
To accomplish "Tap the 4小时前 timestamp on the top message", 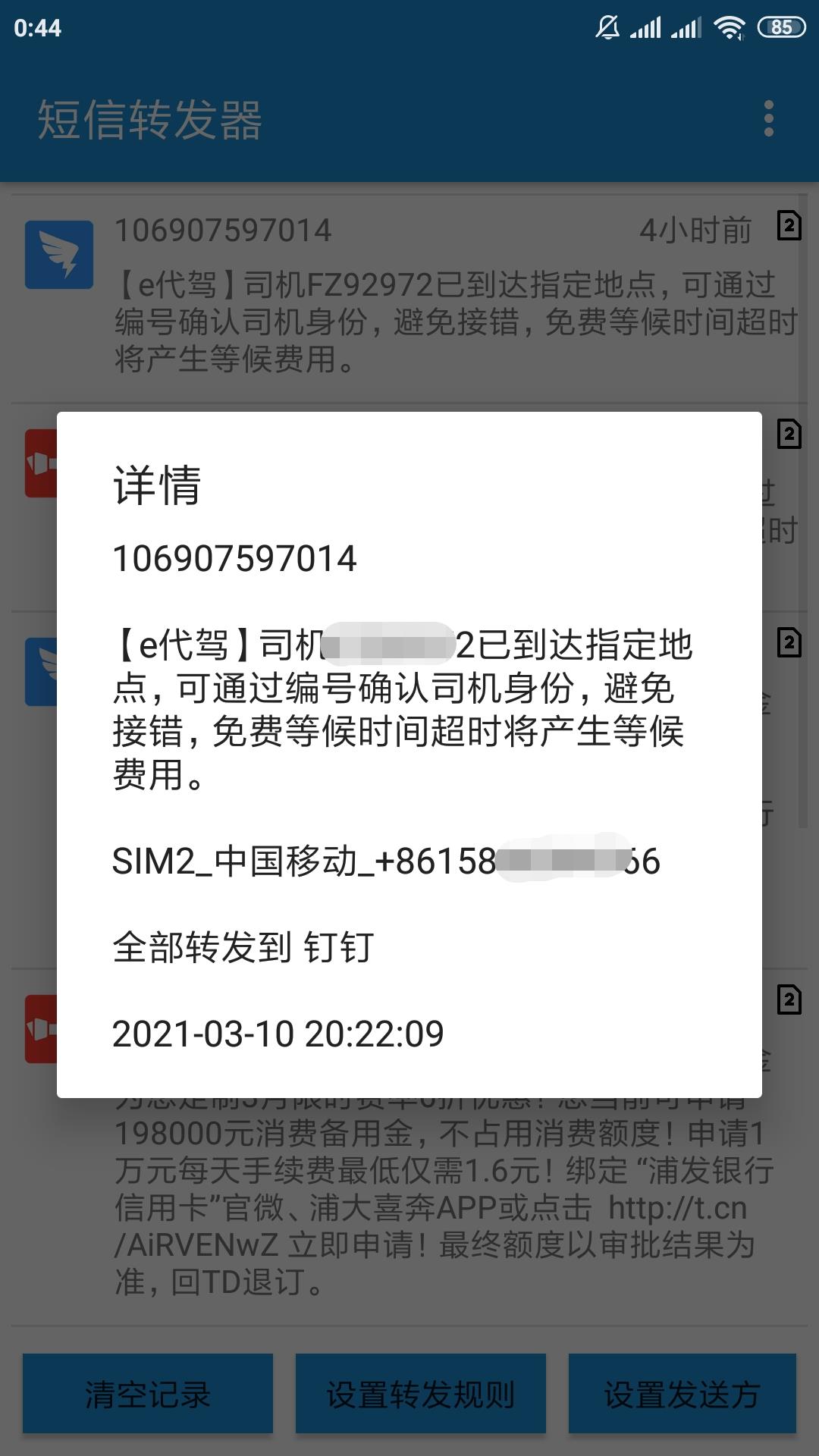I will [x=695, y=227].
